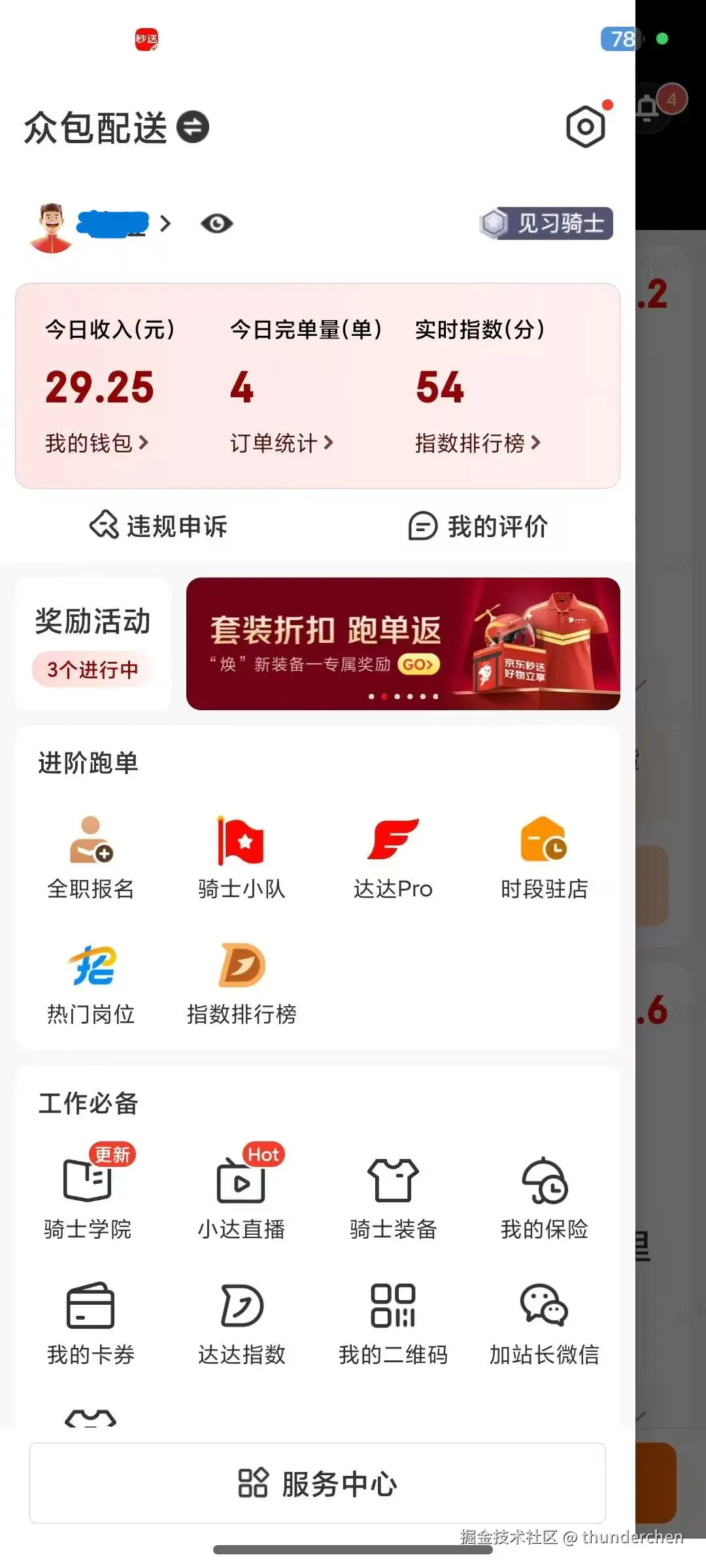Open the settings gear with red dot
The image size is (706, 1568).
585,126
